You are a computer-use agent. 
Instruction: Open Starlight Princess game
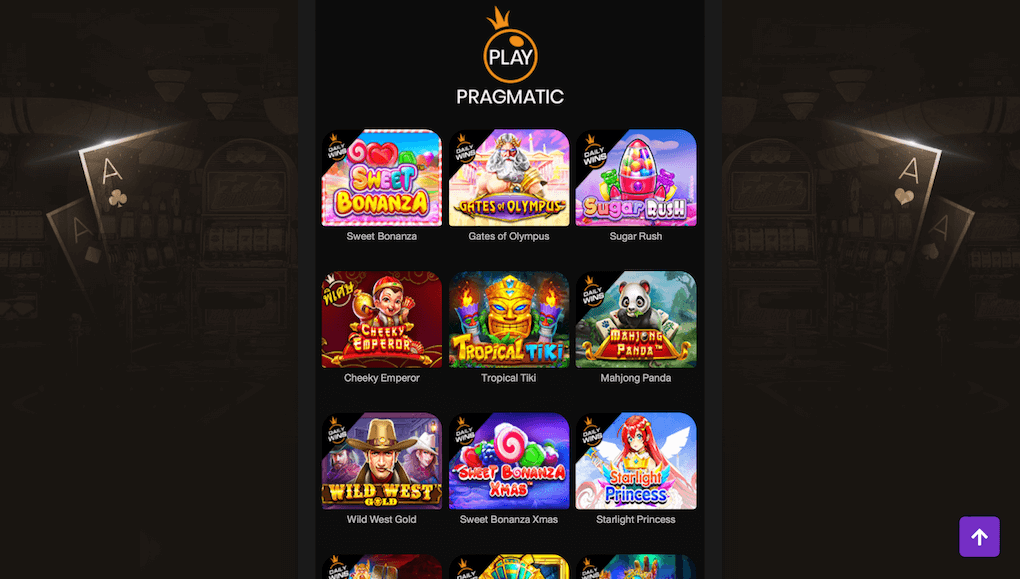(636, 461)
